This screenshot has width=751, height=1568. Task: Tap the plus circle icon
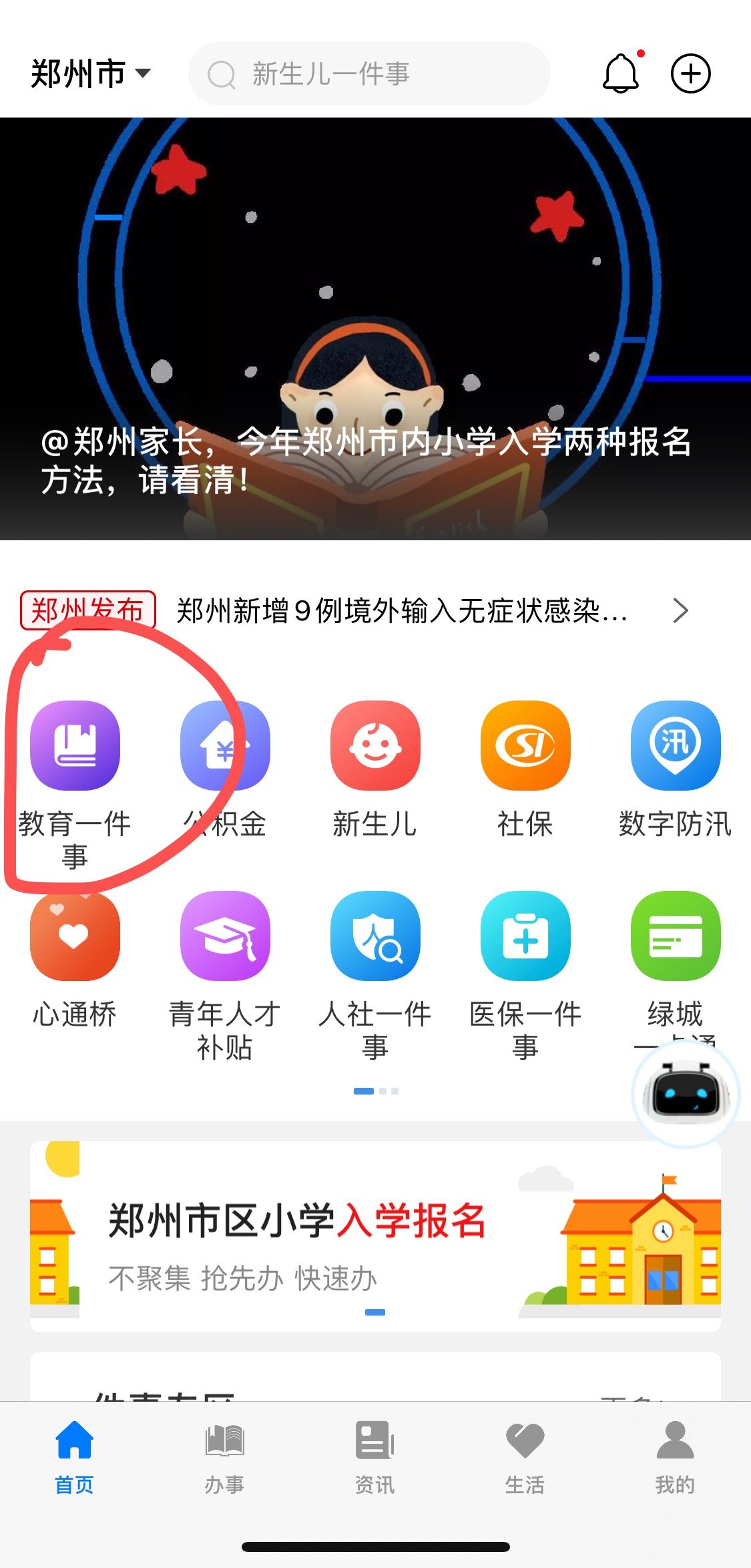[690, 73]
